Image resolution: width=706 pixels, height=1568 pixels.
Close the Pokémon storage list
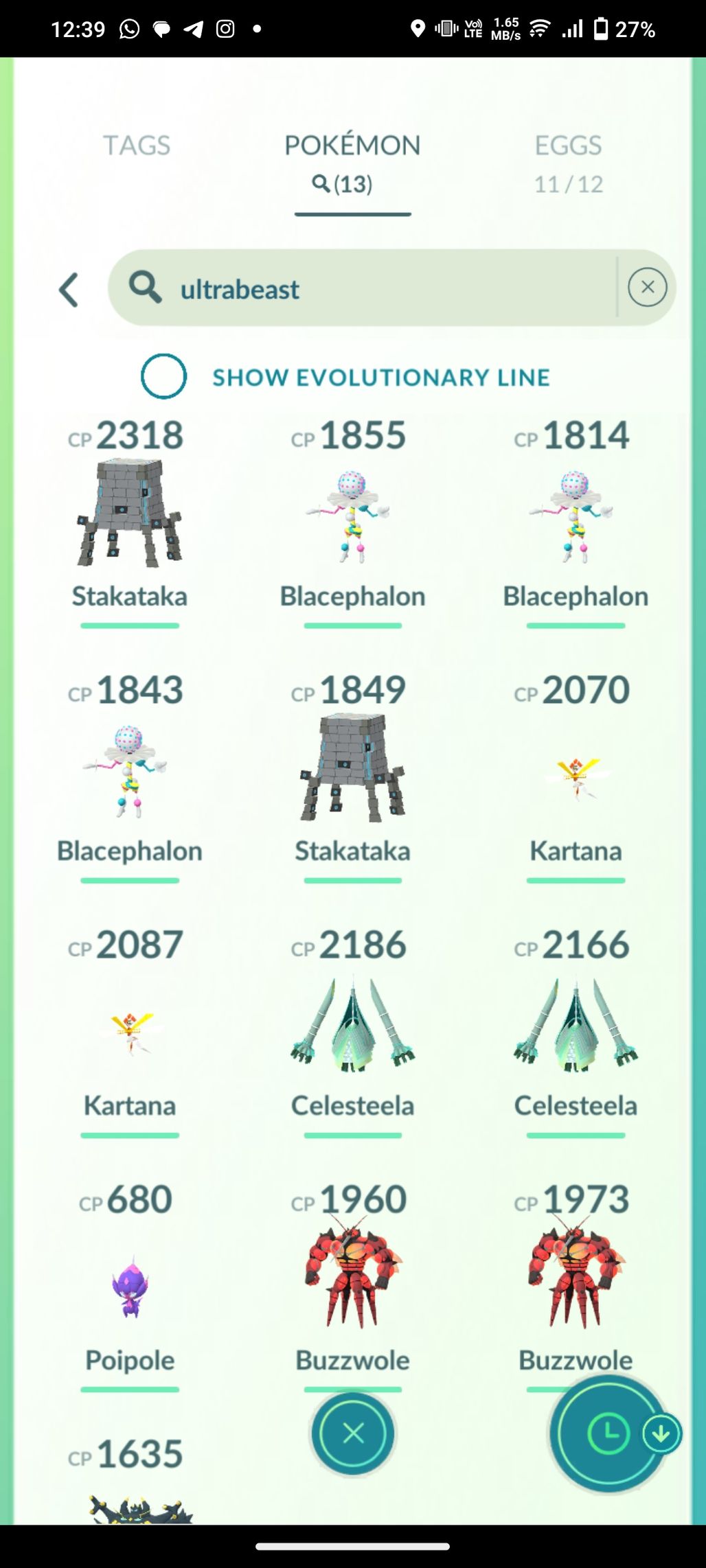pyautogui.click(x=353, y=1433)
